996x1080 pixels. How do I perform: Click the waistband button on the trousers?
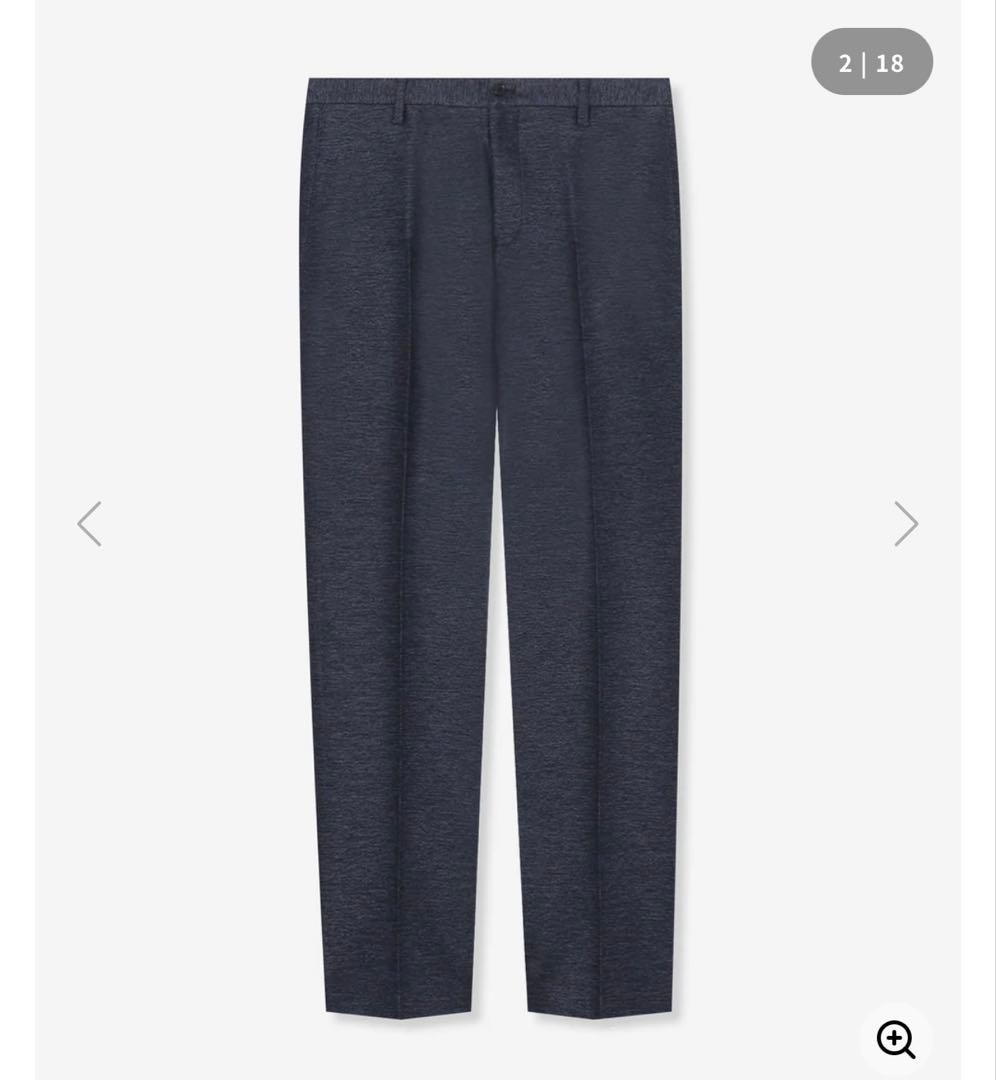tap(503, 91)
